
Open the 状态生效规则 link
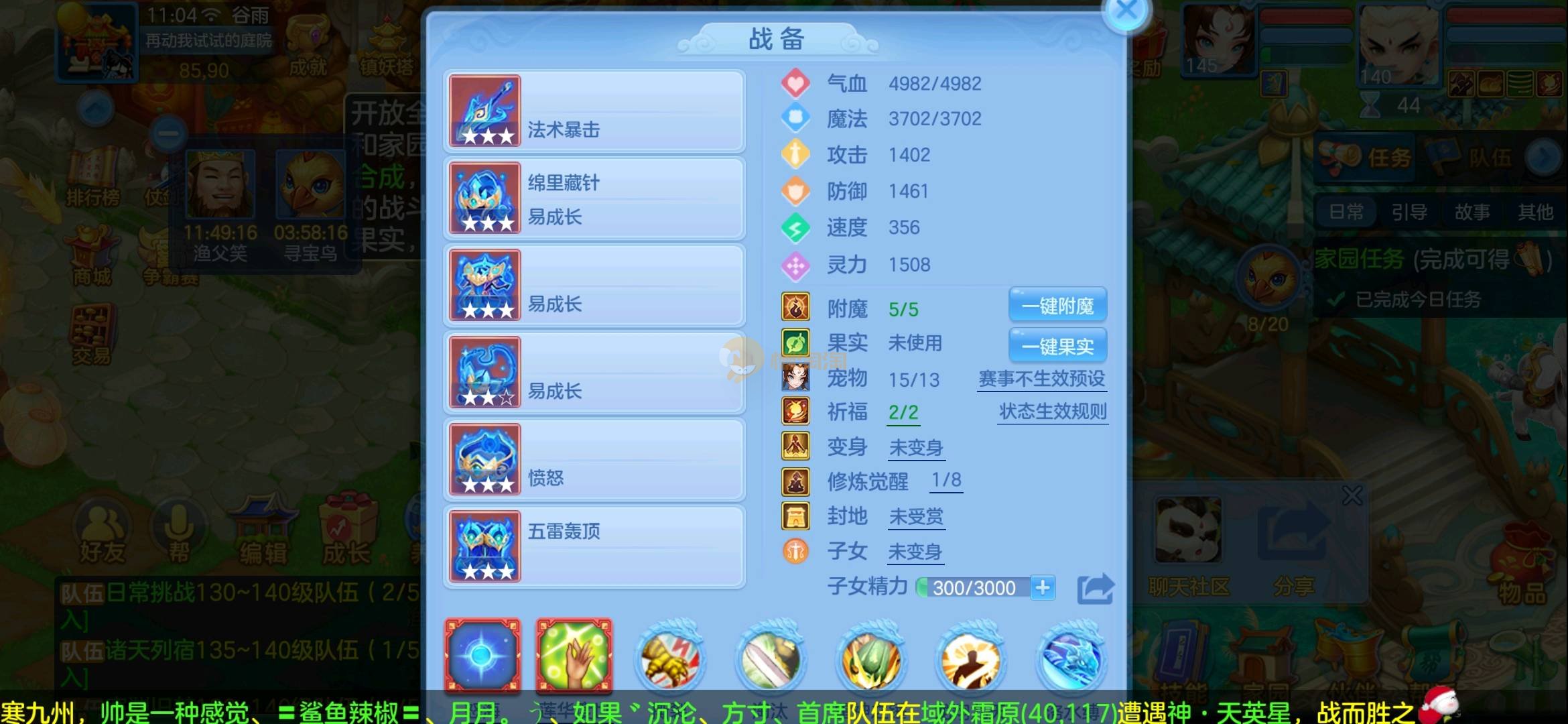(1052, 412)
